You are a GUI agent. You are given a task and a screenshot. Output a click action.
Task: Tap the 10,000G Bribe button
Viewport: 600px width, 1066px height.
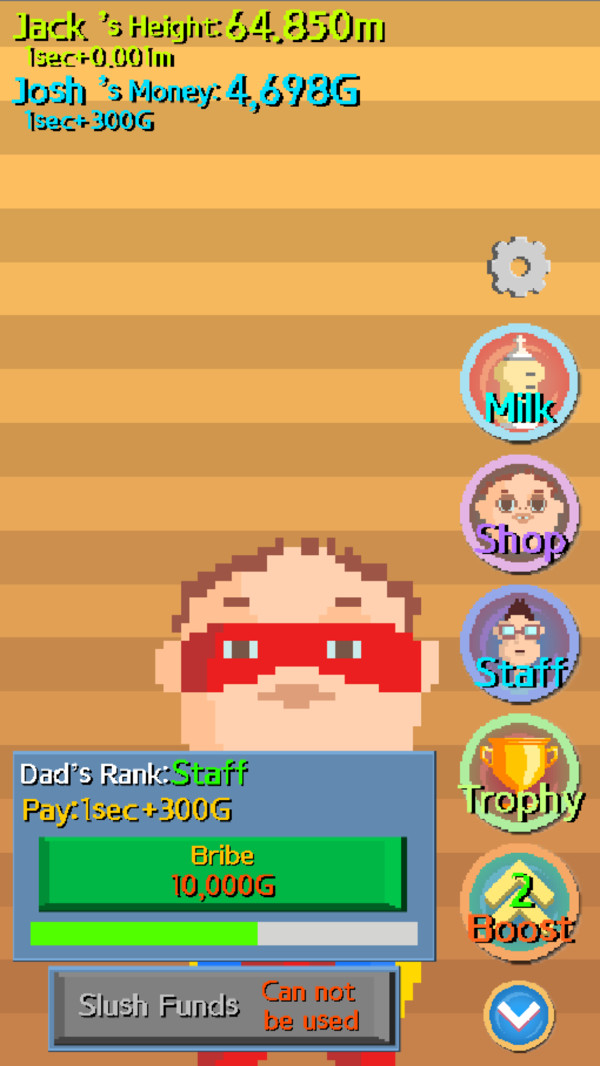pos(223,874)
